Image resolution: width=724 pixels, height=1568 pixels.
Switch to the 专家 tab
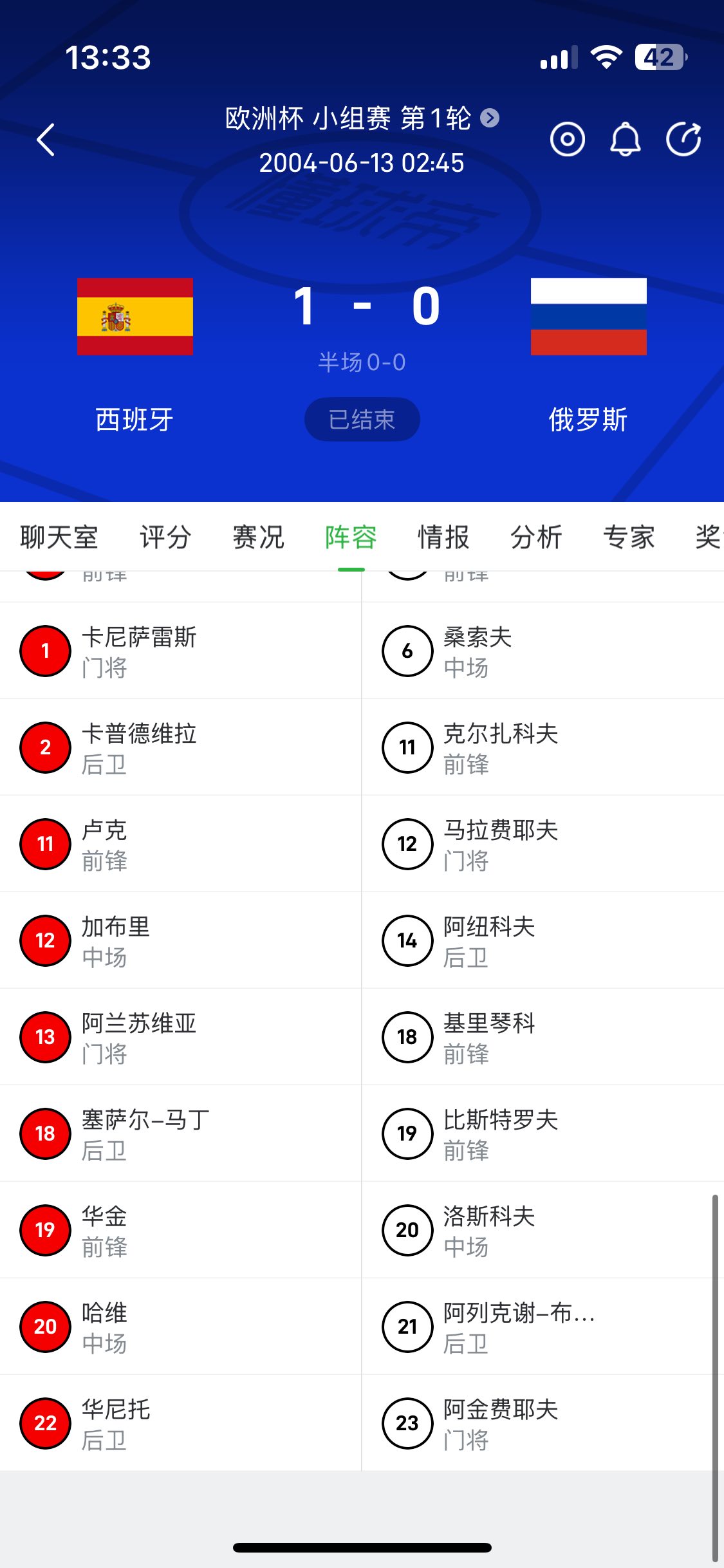tap(629, 537)
